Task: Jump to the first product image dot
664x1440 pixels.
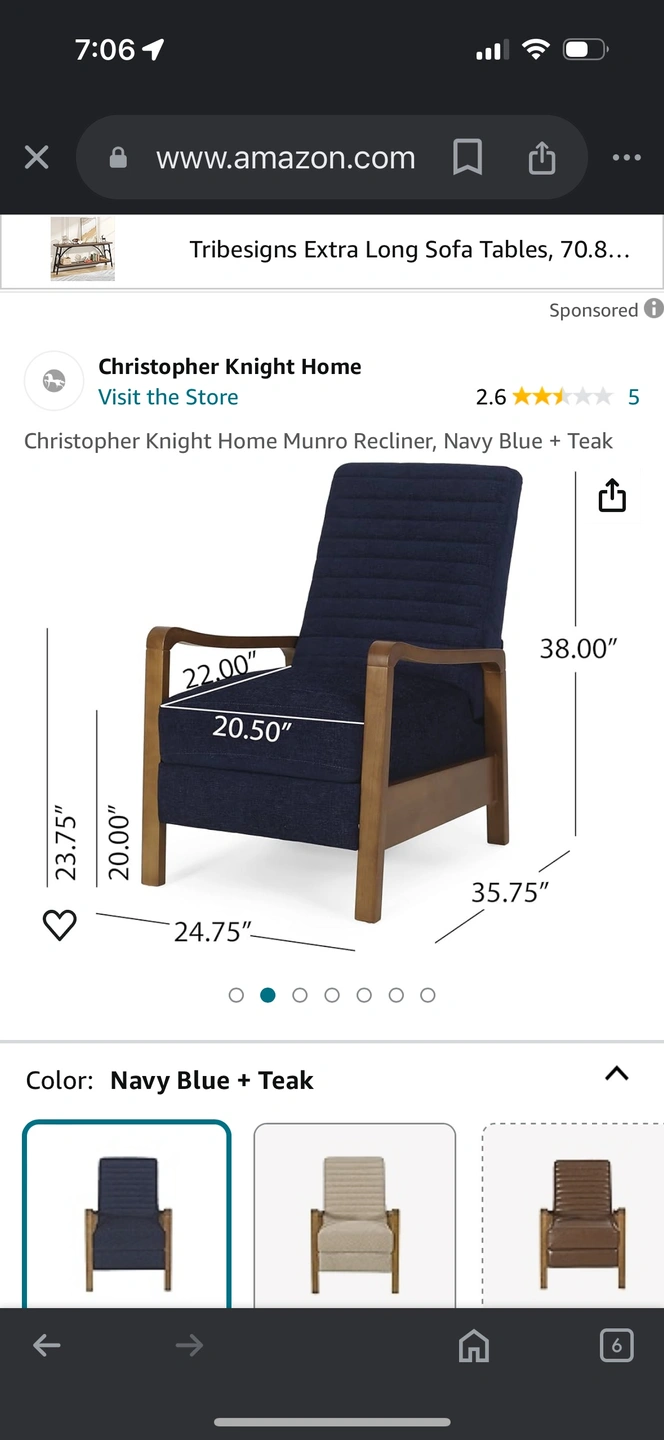Action: (236, 995)
